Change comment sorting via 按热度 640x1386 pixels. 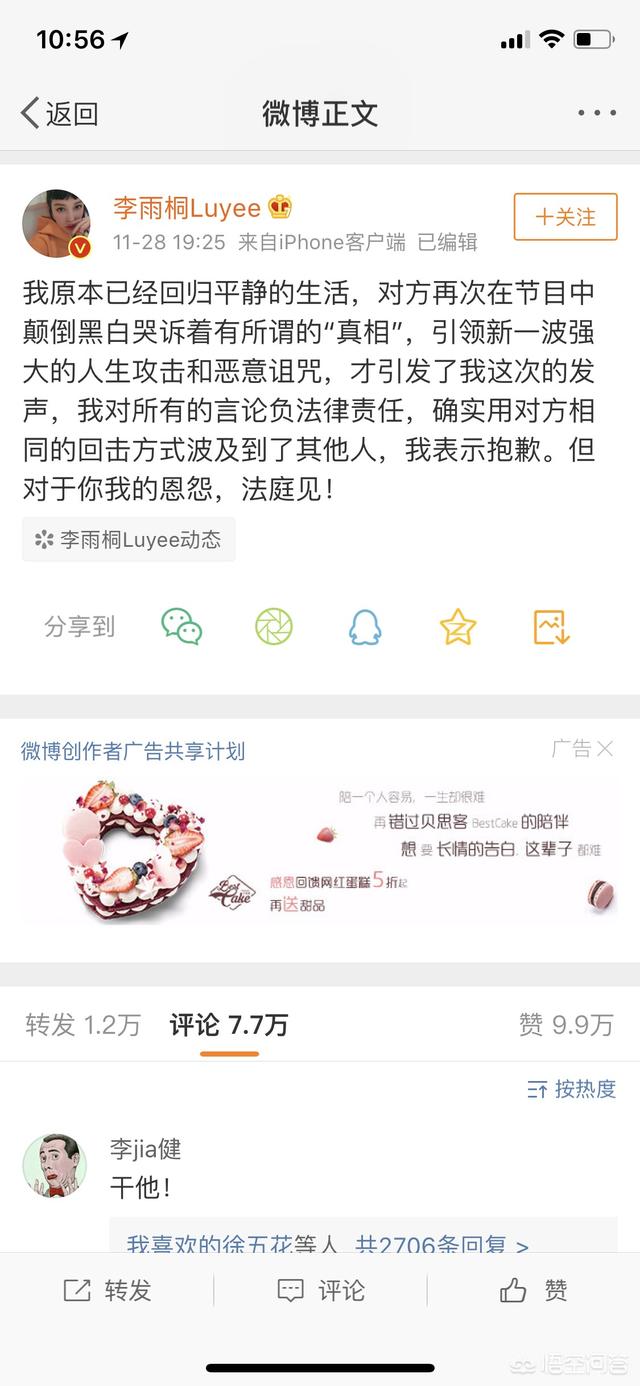coord(572,1089)
